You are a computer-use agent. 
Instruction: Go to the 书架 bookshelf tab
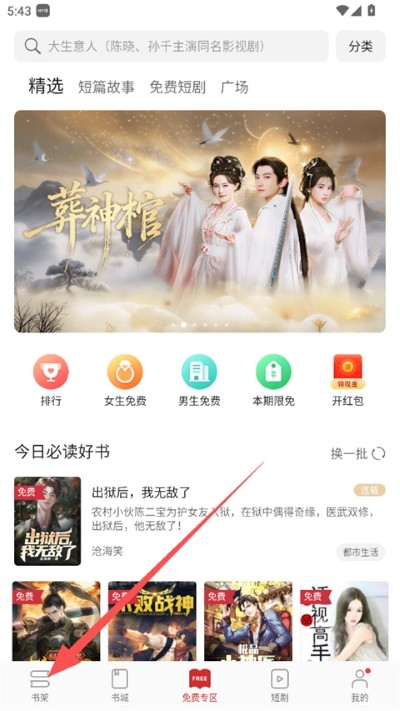coord(40,686)
